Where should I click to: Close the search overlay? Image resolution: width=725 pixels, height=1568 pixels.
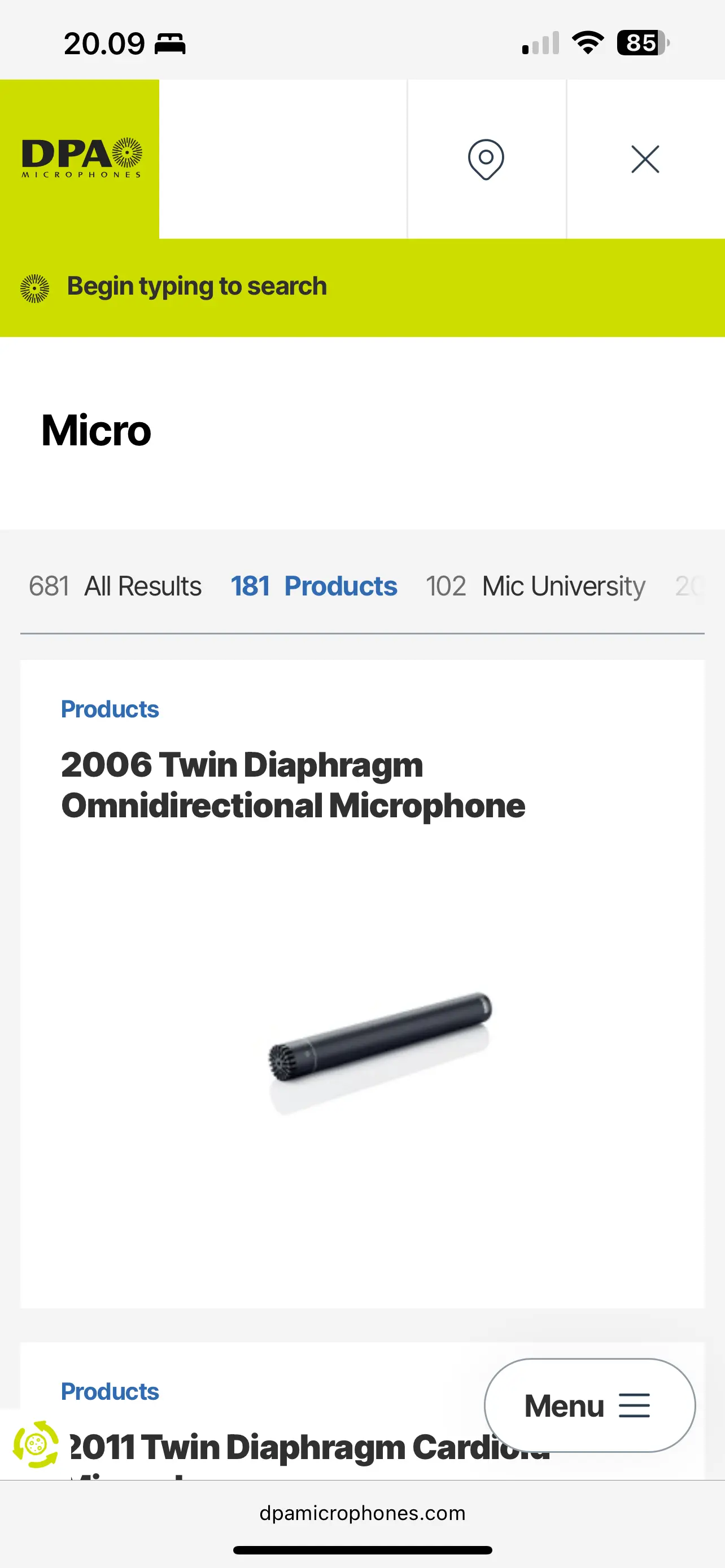pos(645,160)
